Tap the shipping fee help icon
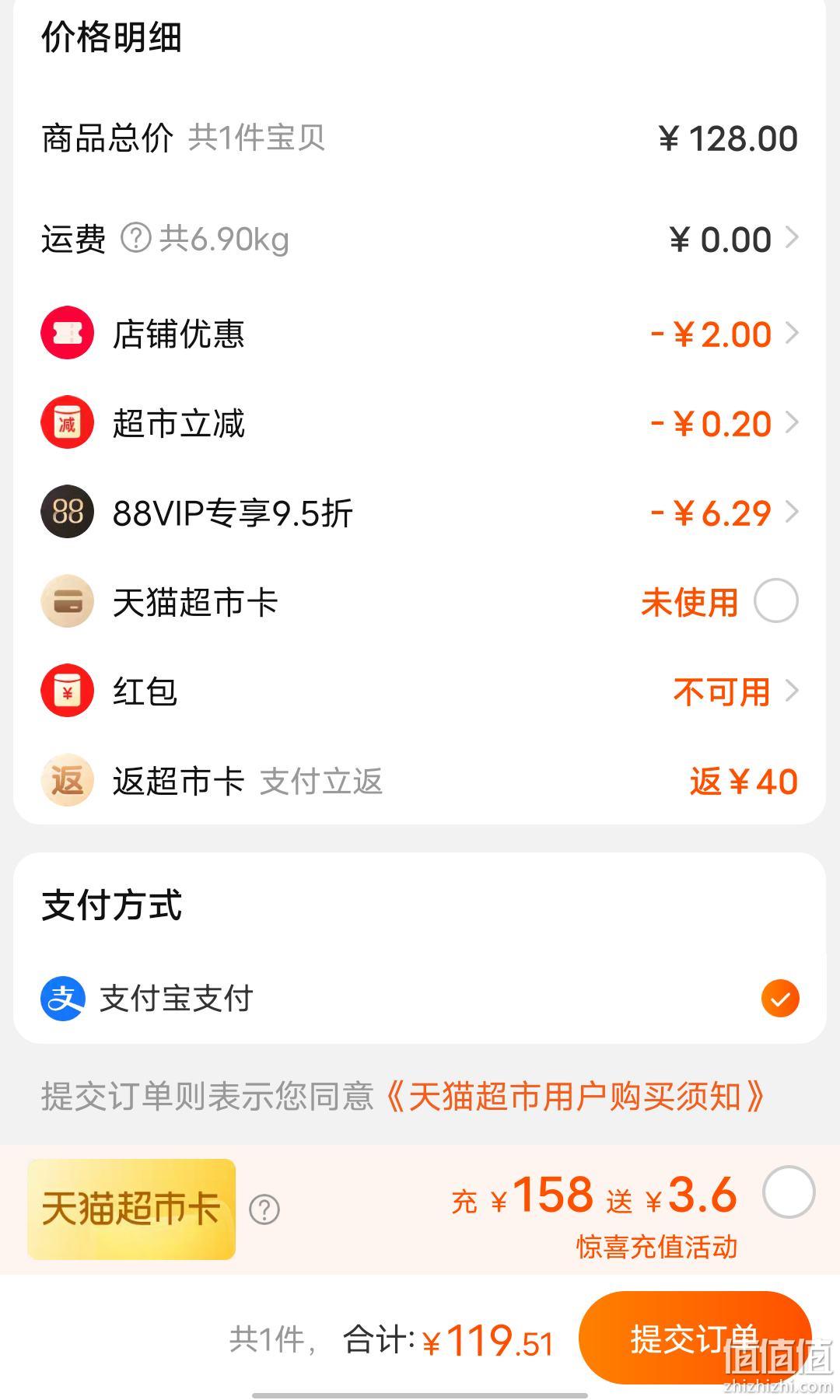Viewport: 840px width, 1400px height. [x=135, y=239]
